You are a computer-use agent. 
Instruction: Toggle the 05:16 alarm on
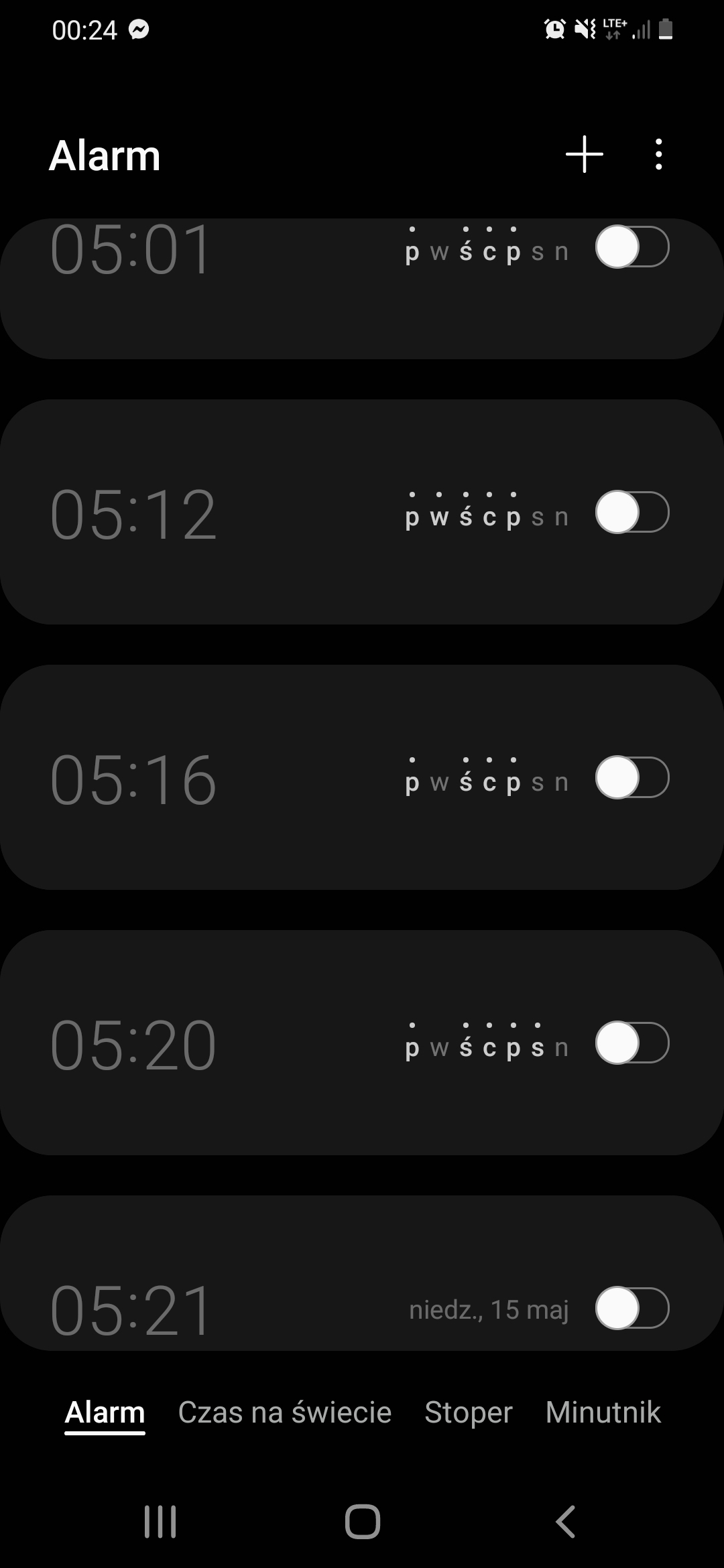coord(631,778)
